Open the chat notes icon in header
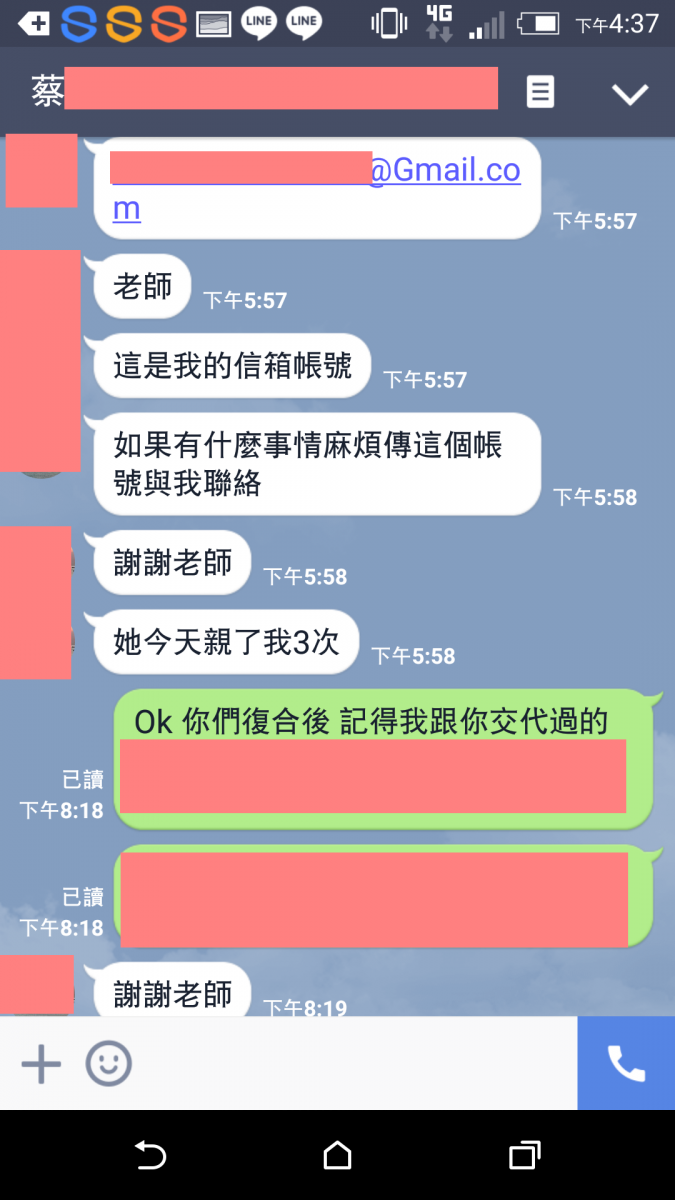 (540, 93)
